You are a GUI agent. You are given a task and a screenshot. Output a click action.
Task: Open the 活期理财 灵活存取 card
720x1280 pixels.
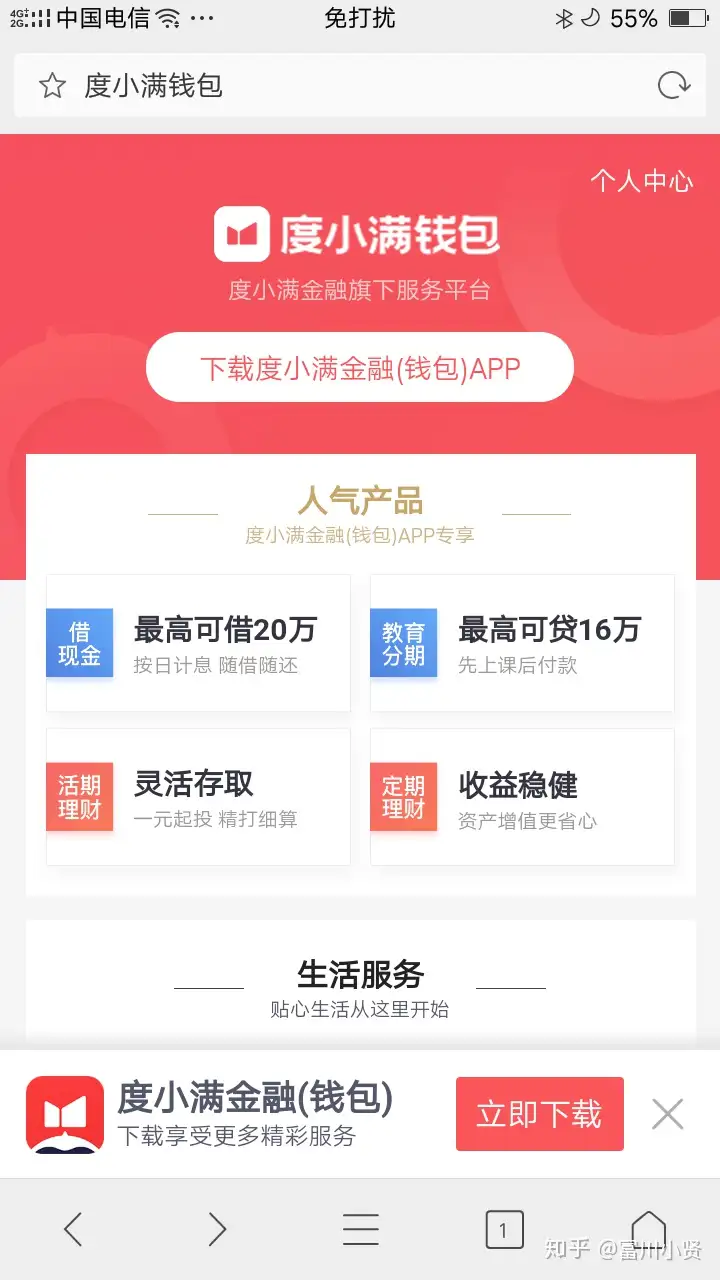[198, 797]
